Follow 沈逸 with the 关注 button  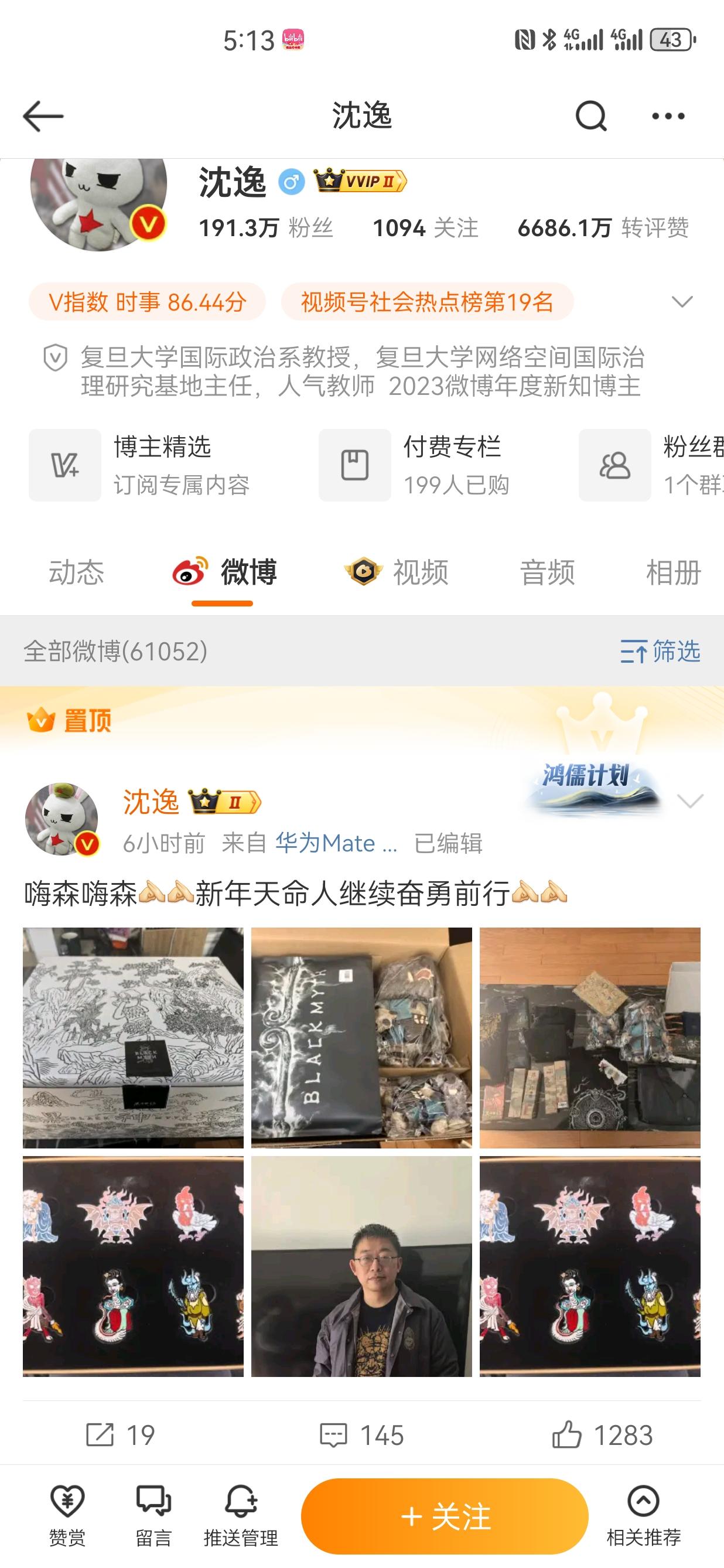444,1516
